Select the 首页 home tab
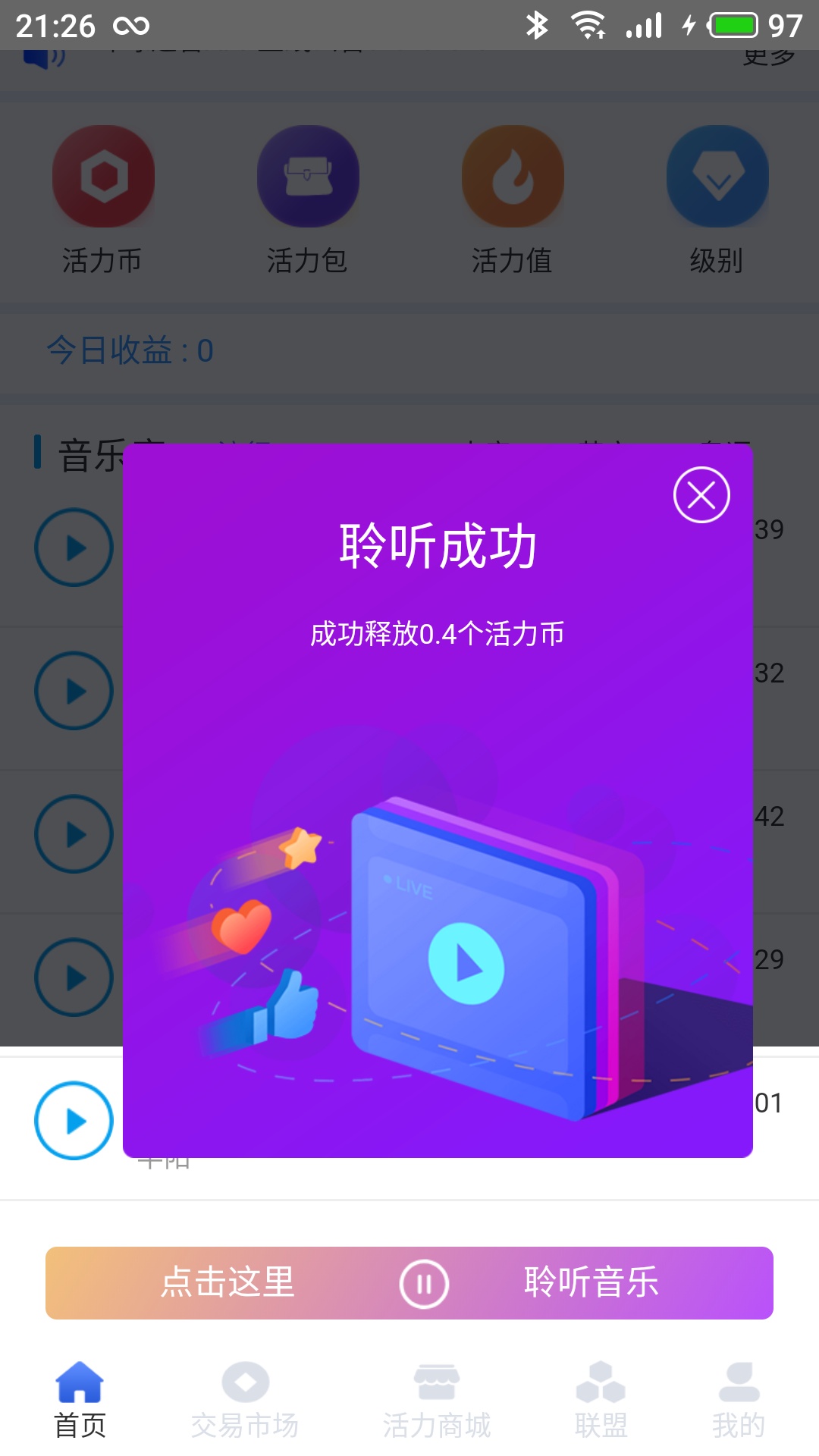Viewport: 819px width, 1456px height. [80, 1398]
